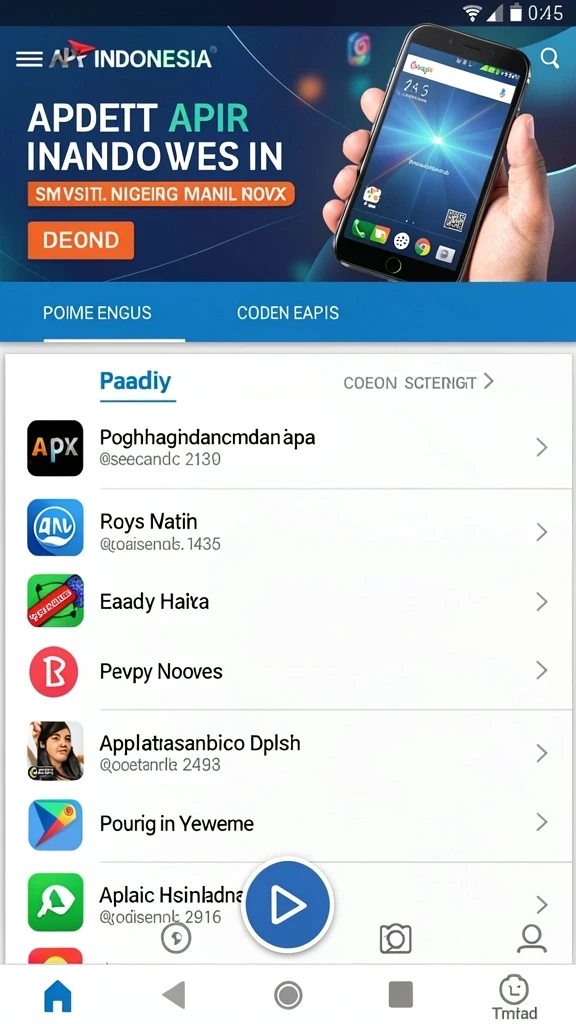This screenshot has width=576, height=1024.
Task: Select the Eaady Haiva list item
Action: [x=288, y=601]
